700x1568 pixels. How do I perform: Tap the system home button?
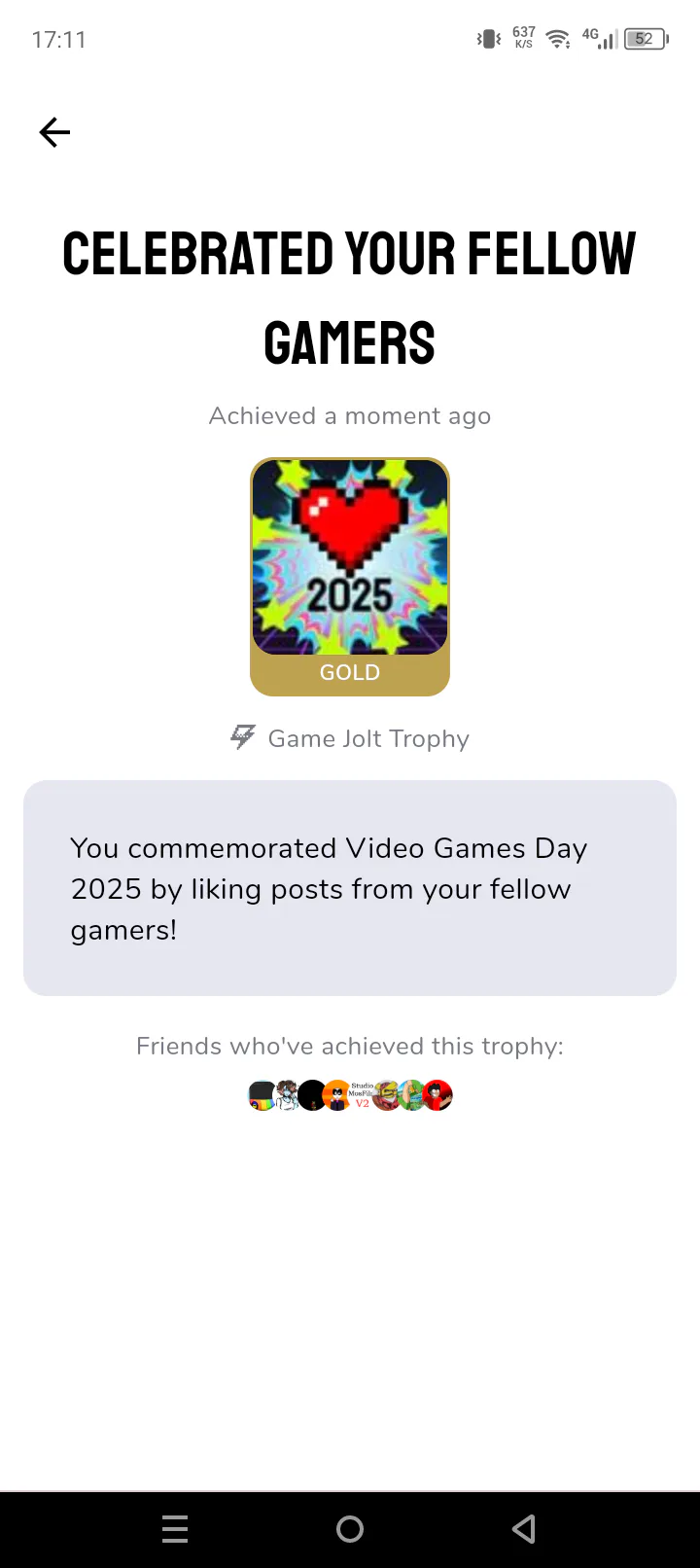[350, 1529]
